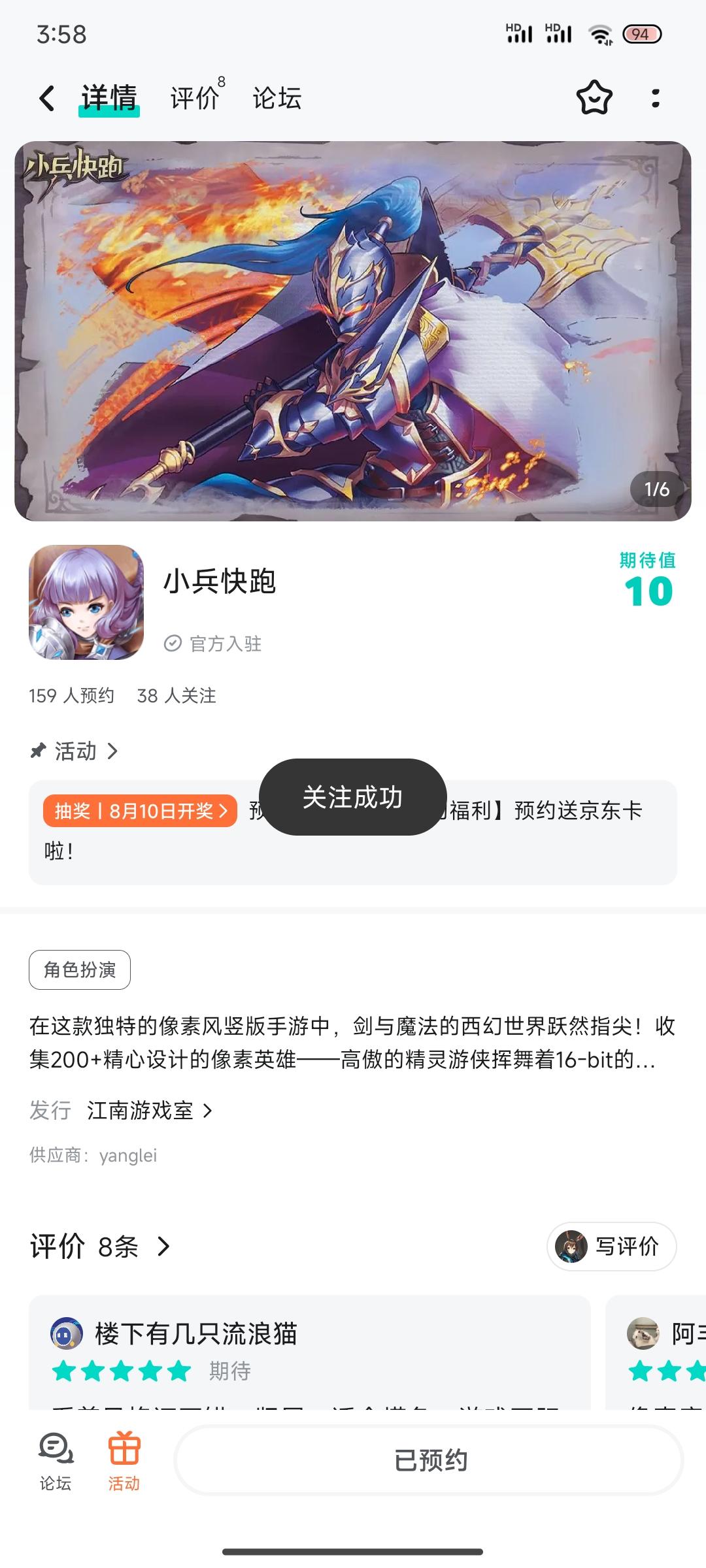Viewport: 706px width, 1568px height.
Task: Open the three-dot overflow menu
Action: pyautogui.click(x=656, y=97)
